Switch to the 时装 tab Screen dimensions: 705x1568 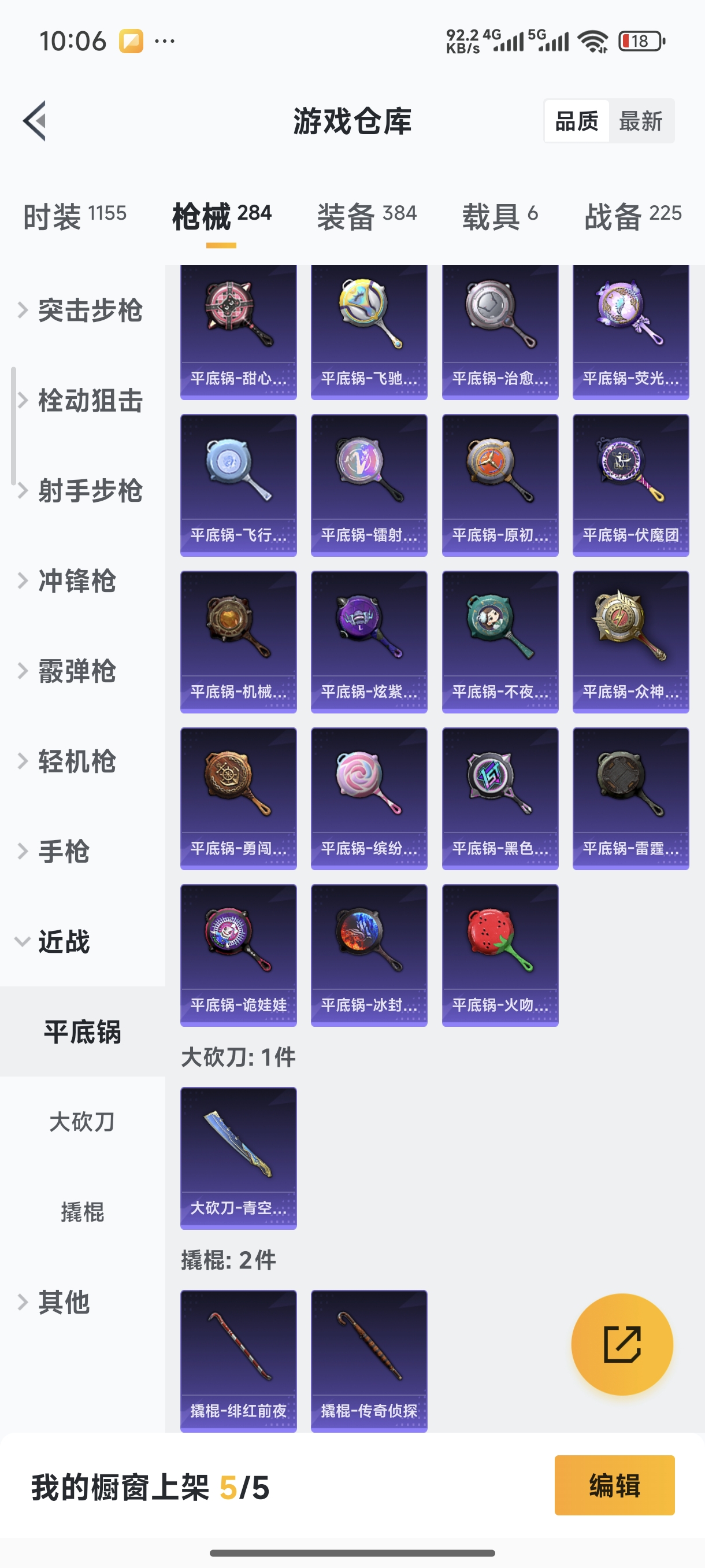click(x=74, y=216)
